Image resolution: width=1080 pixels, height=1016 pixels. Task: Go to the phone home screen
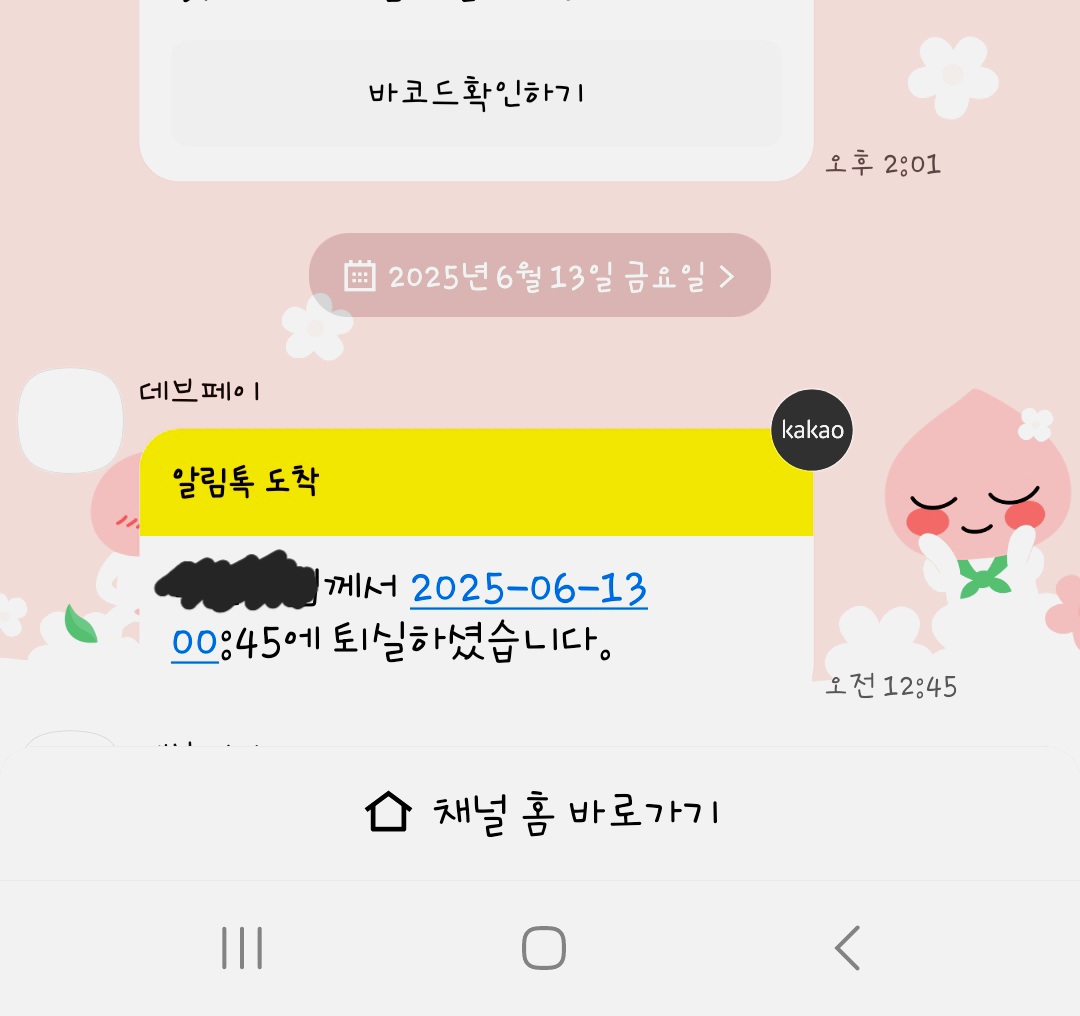[543, 948]
